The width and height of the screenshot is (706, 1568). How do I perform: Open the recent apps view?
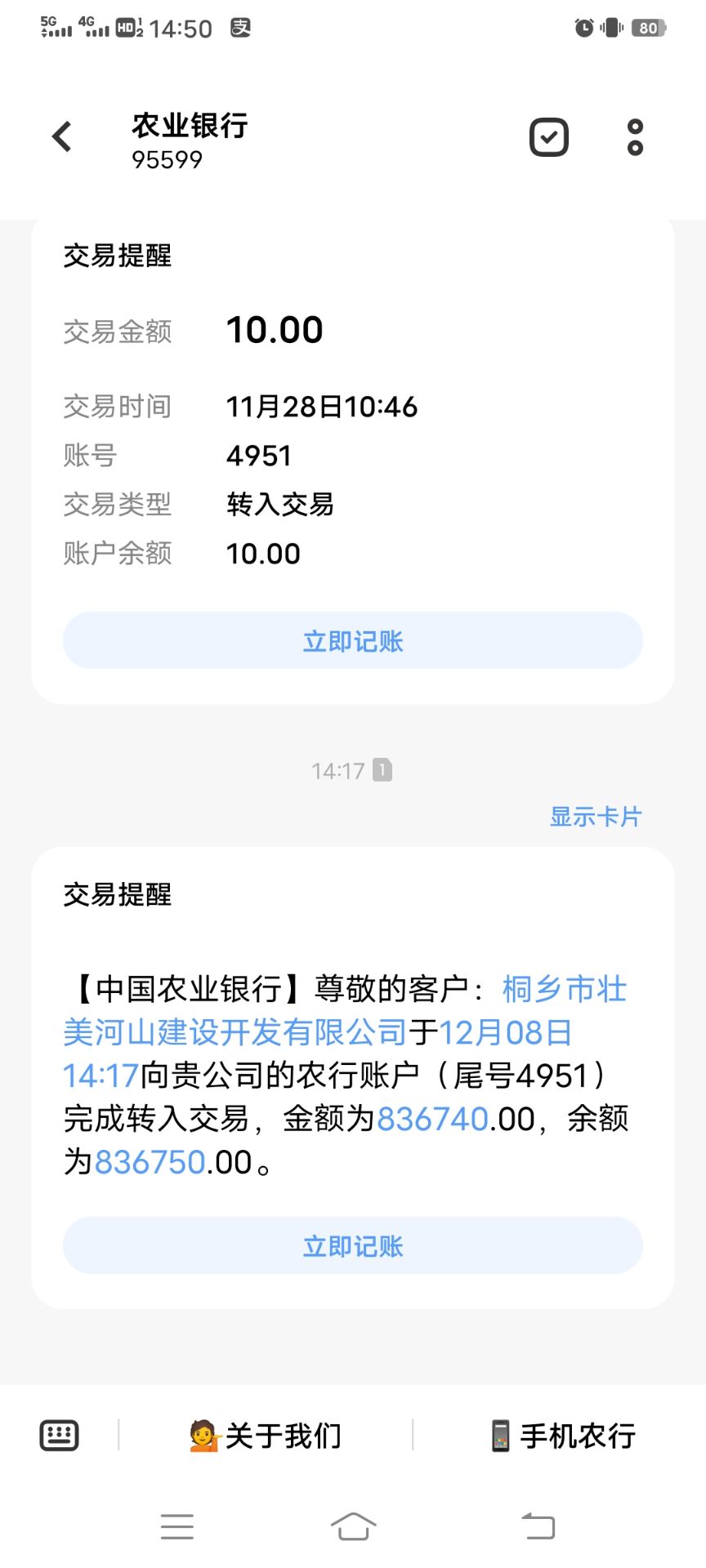coord(177,1526)
